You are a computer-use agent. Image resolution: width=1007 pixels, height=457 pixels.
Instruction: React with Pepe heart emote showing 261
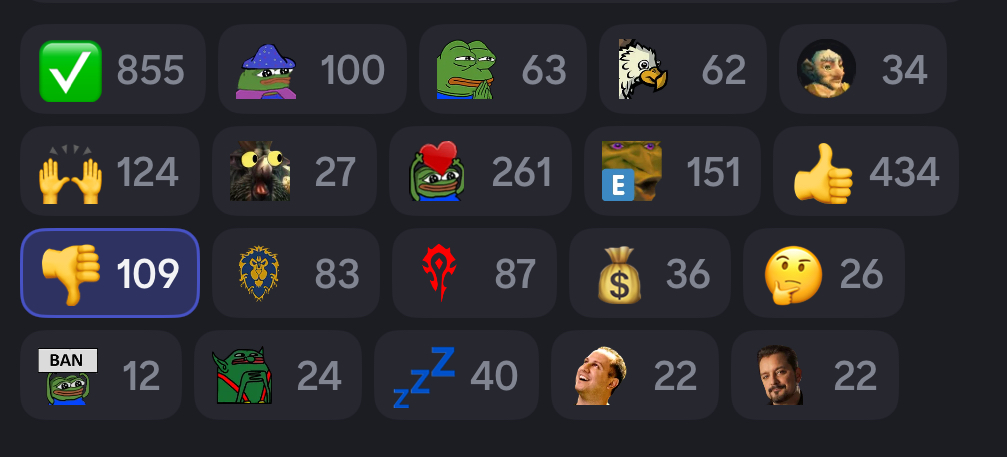tap(479, 172)
